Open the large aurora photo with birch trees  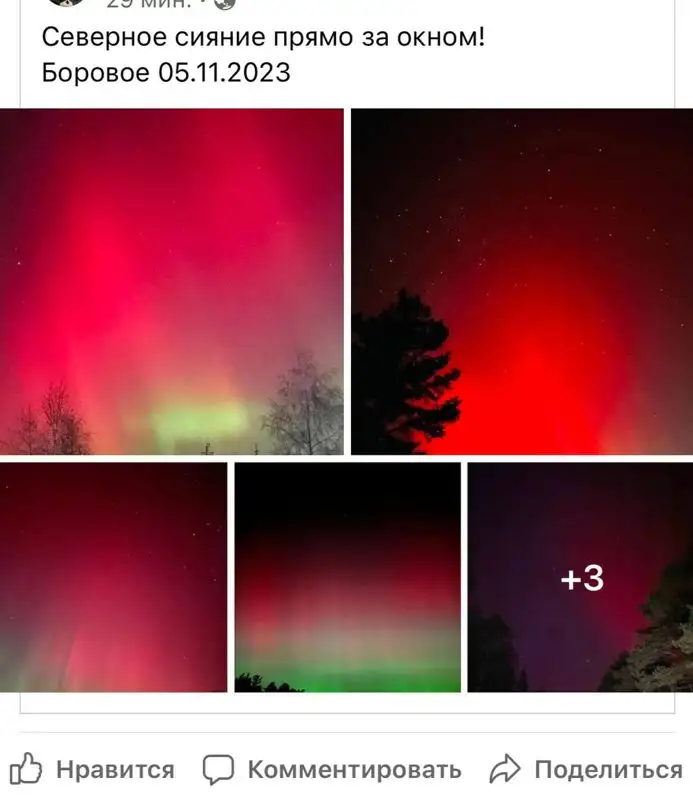point(171,281)
